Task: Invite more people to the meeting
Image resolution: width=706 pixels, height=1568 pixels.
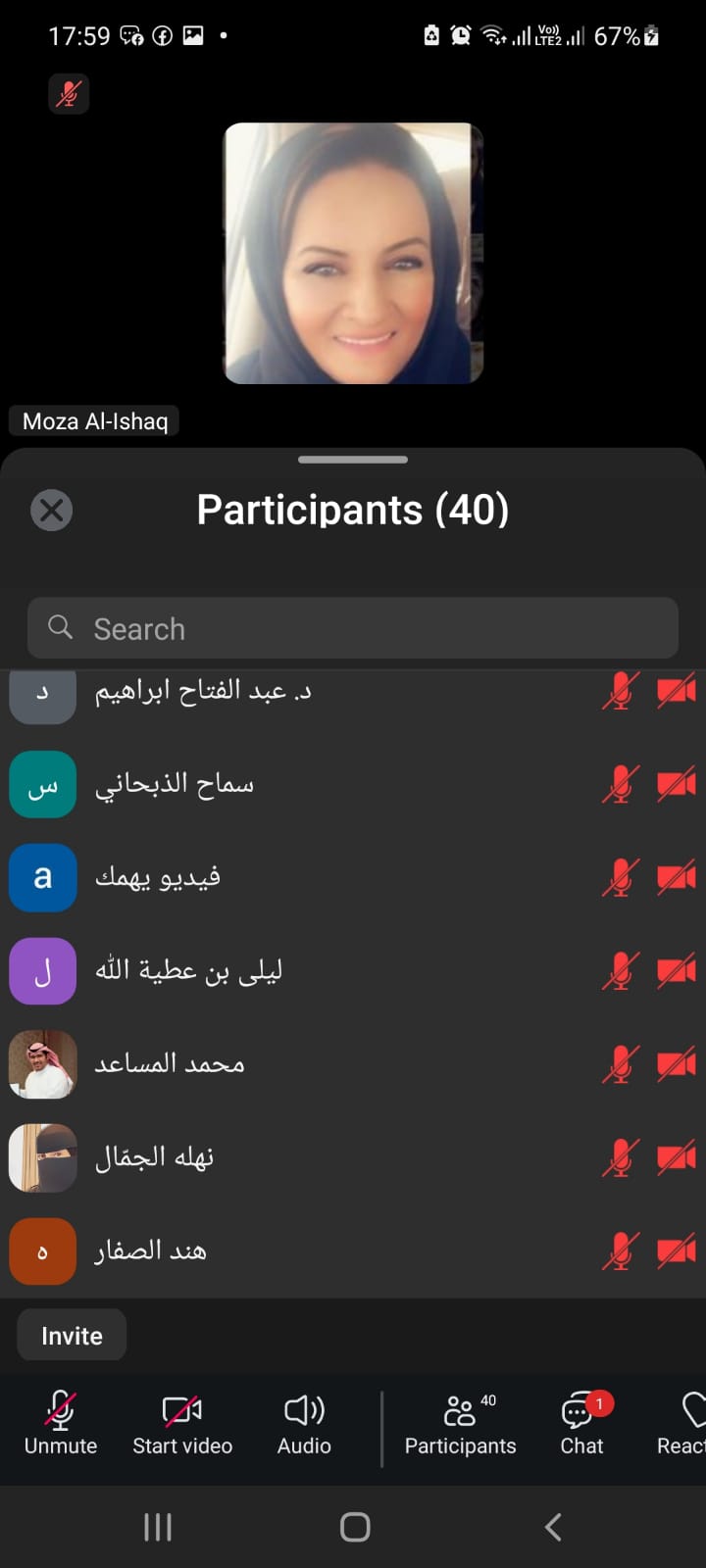Action: tap(72, 1336)
